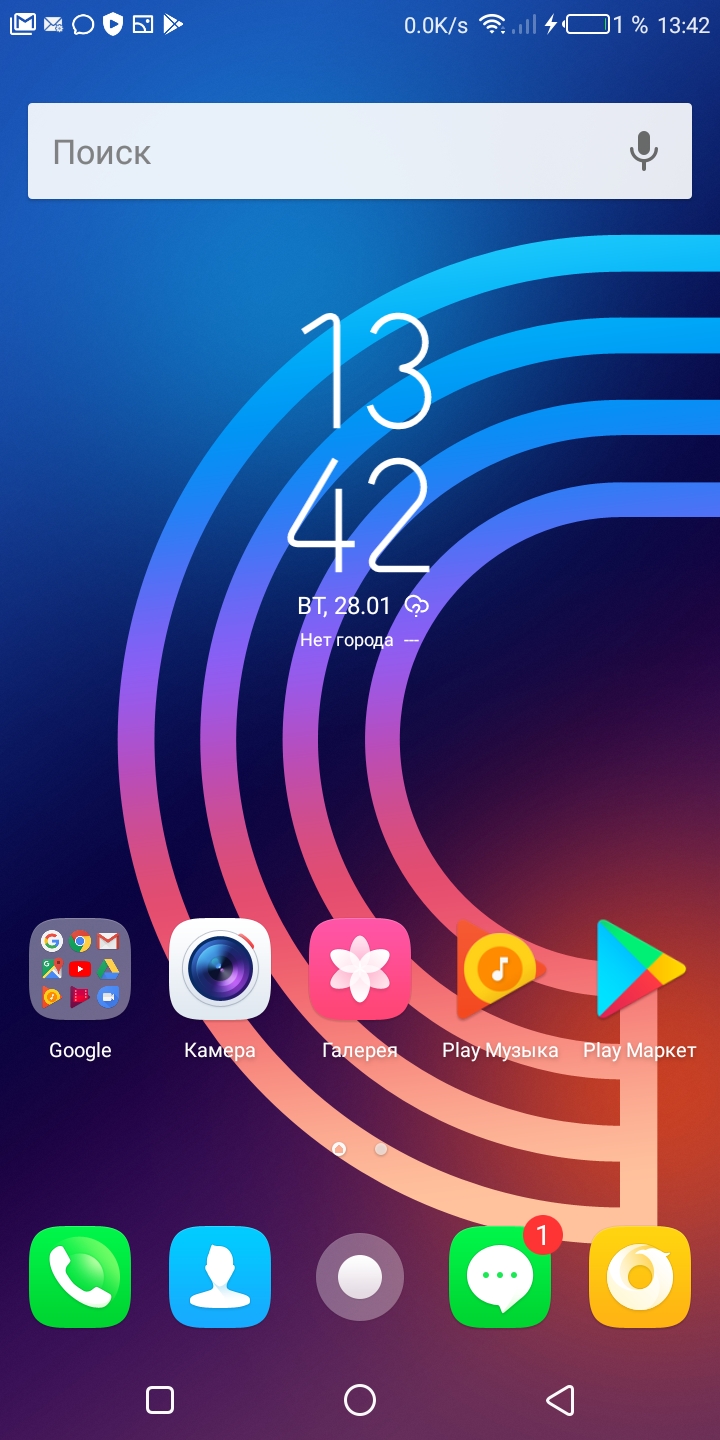Launch Play Музыка

[500, 969]
